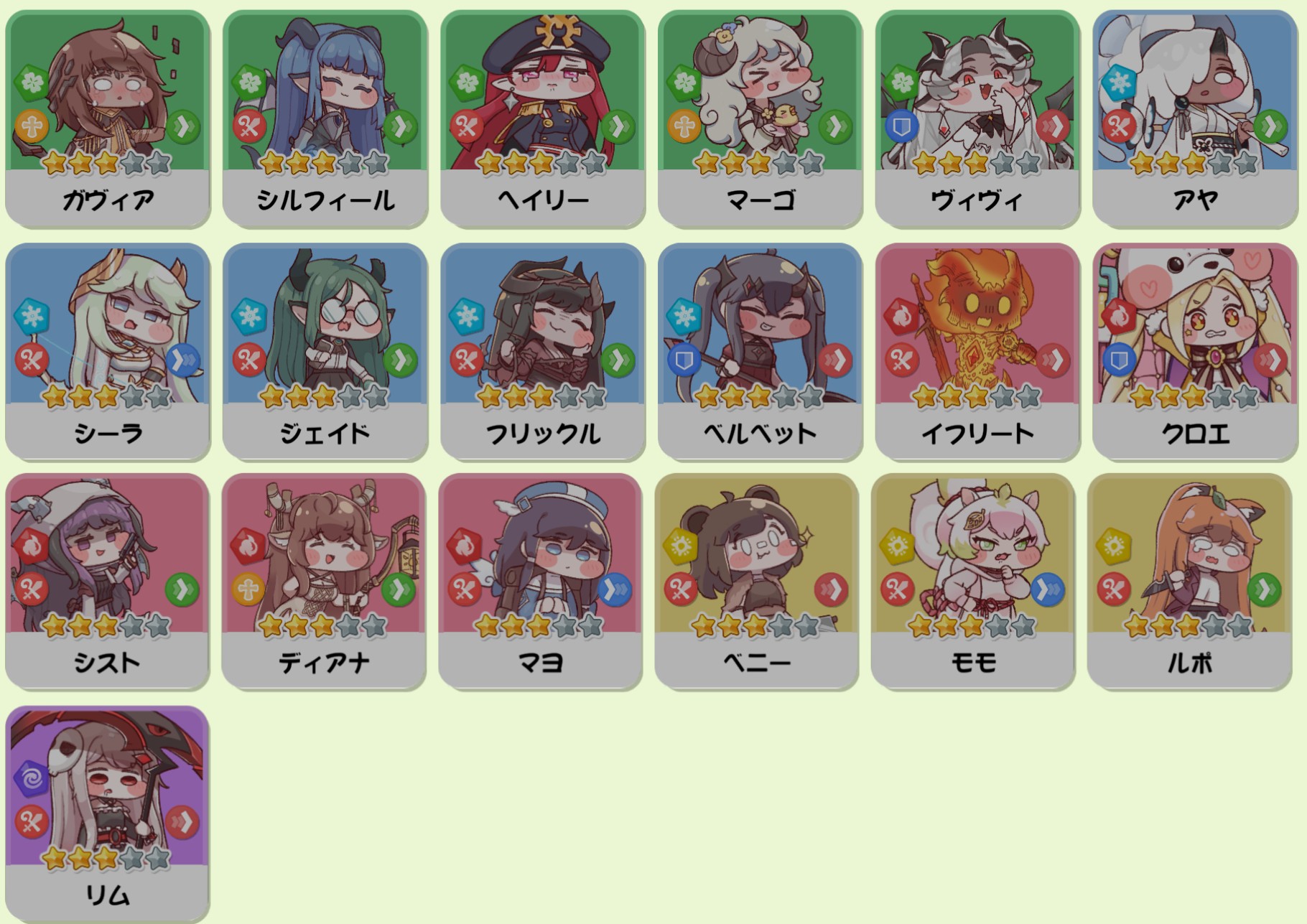Open the イフリート character card
This screenshot has width=1307, height=924.
tap(977, 352)
